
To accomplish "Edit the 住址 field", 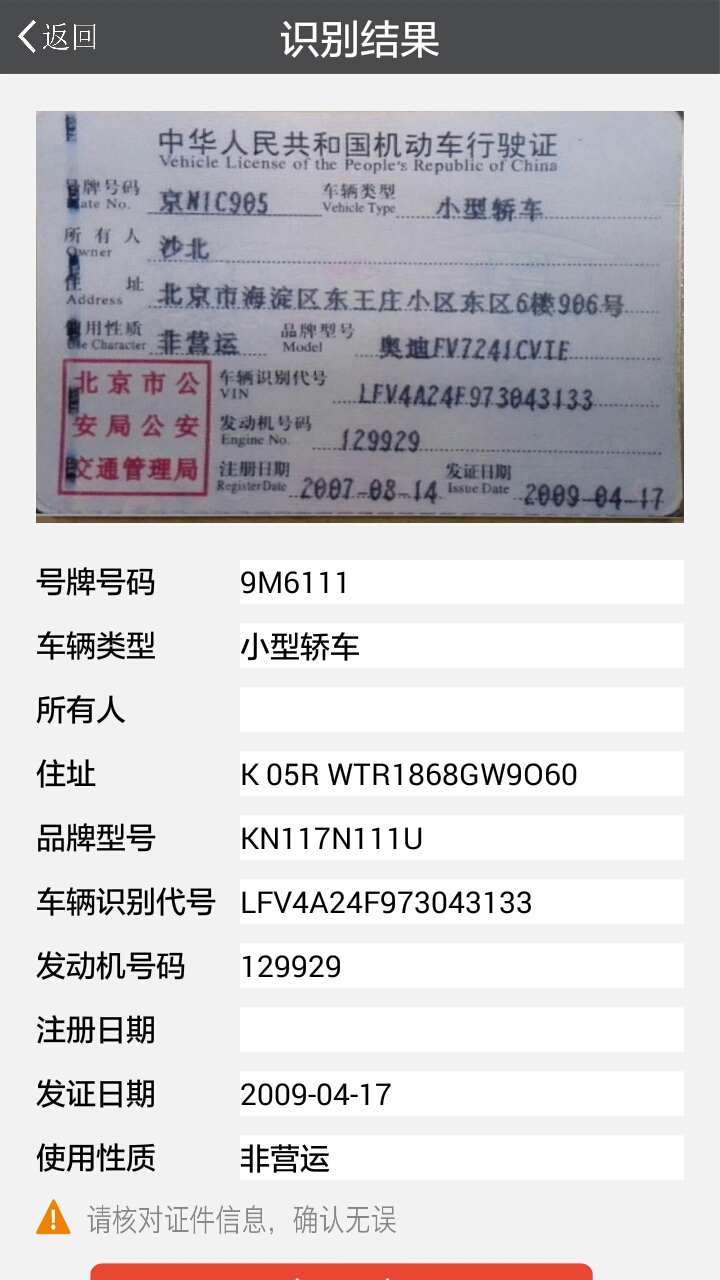I will pos(461,774).
